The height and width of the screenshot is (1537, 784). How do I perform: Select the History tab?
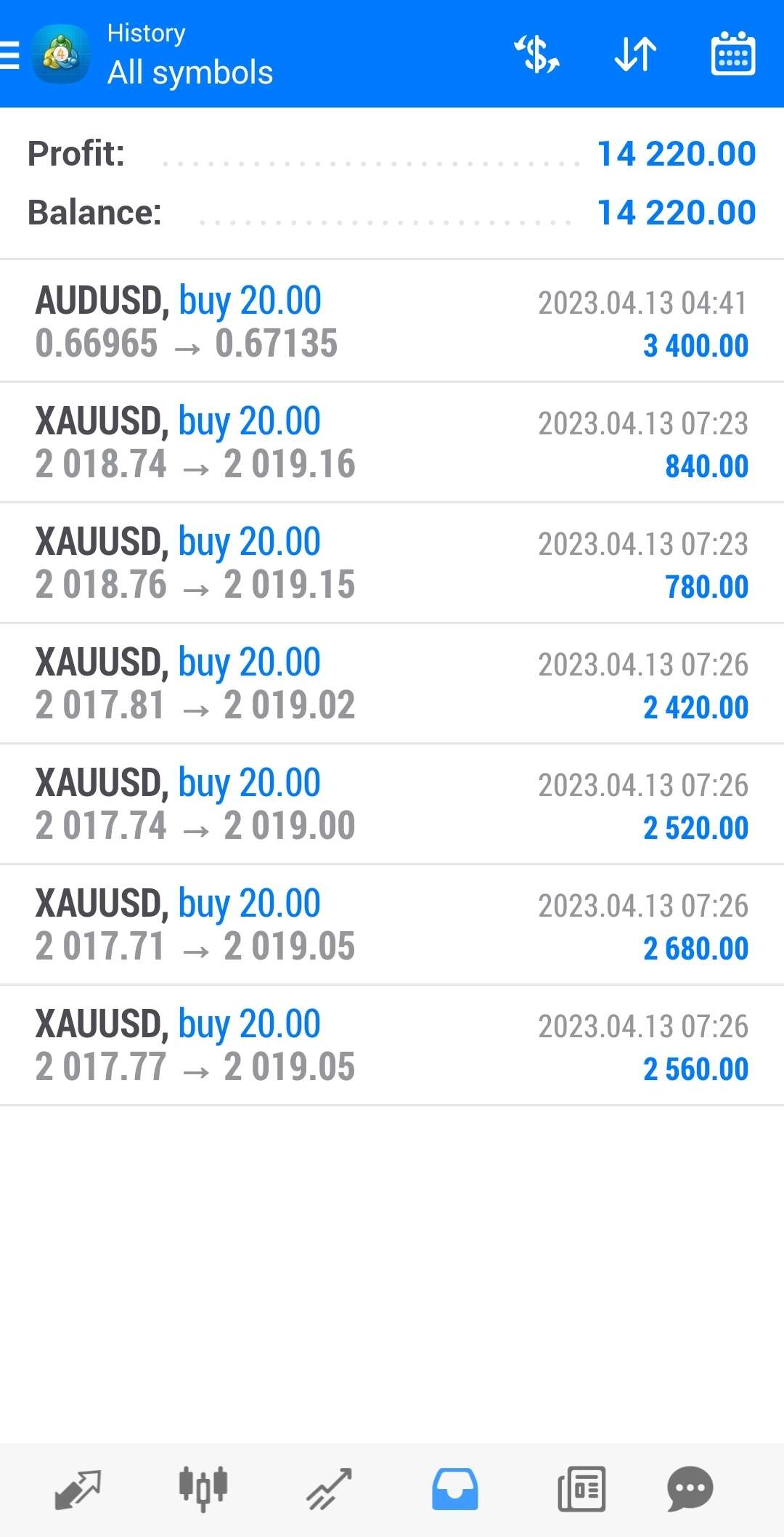click(455, 1489)
